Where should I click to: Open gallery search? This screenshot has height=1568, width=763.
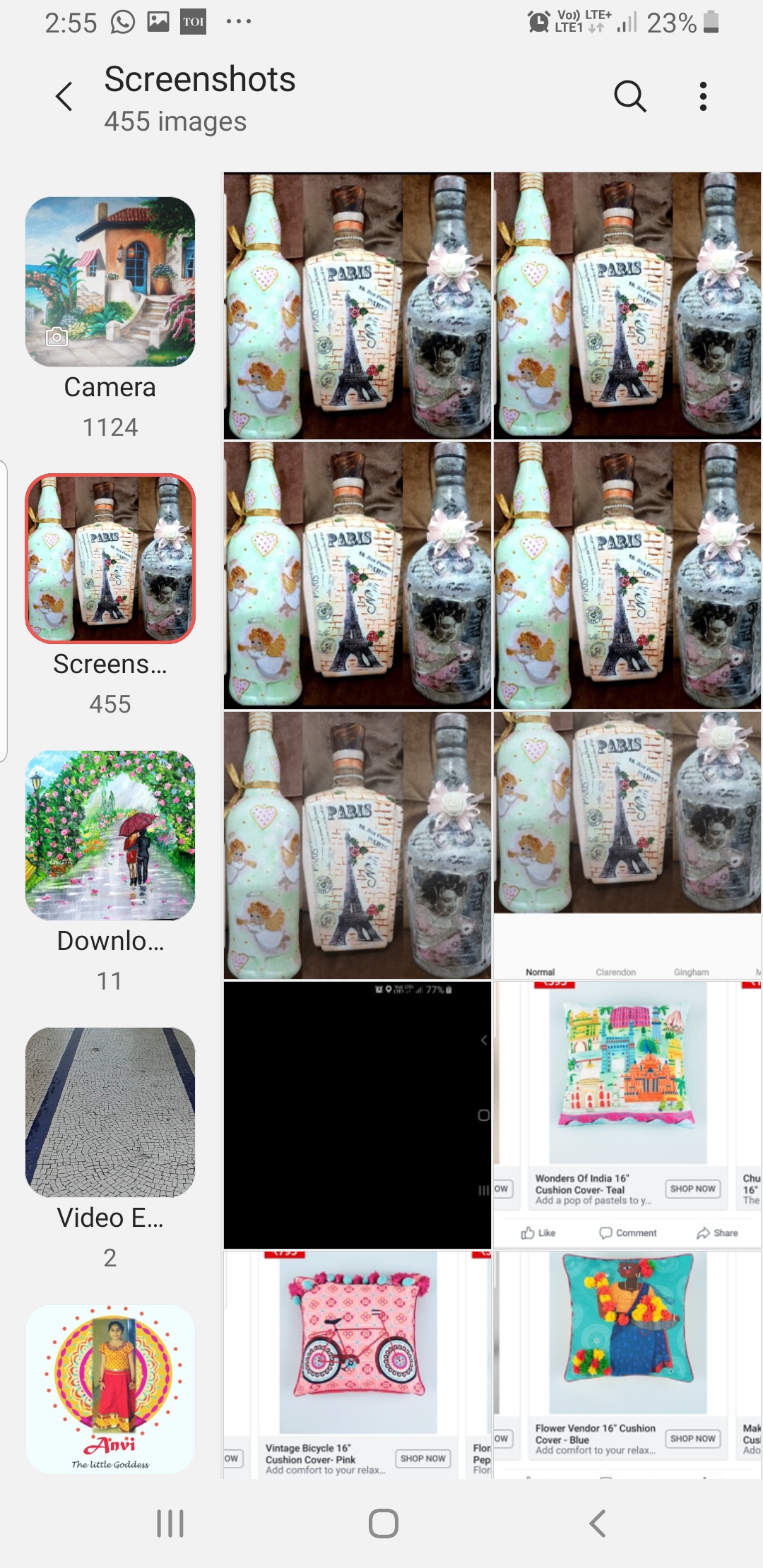tap(629, 97)
